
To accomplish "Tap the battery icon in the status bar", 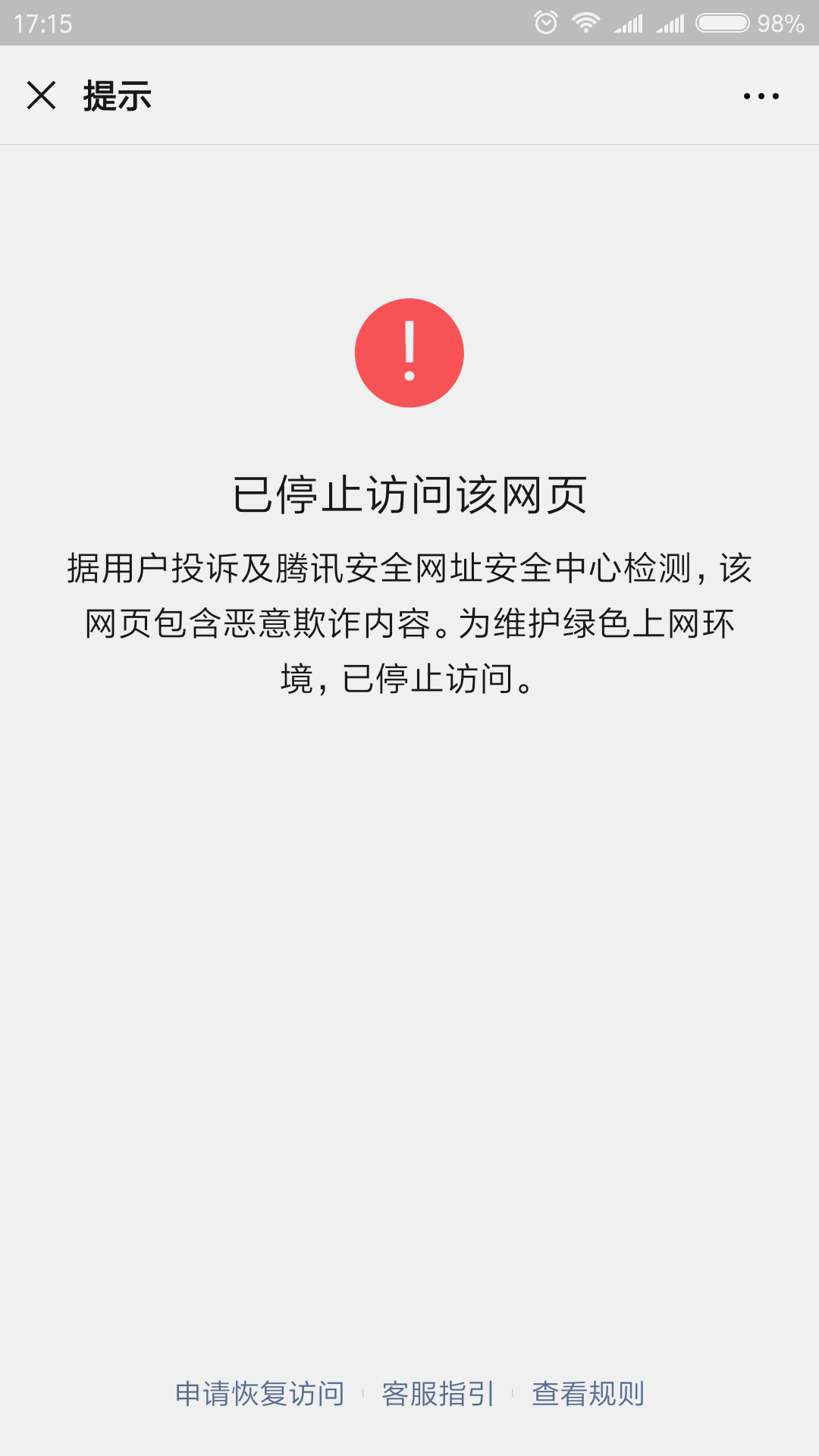I will [724, 23].
